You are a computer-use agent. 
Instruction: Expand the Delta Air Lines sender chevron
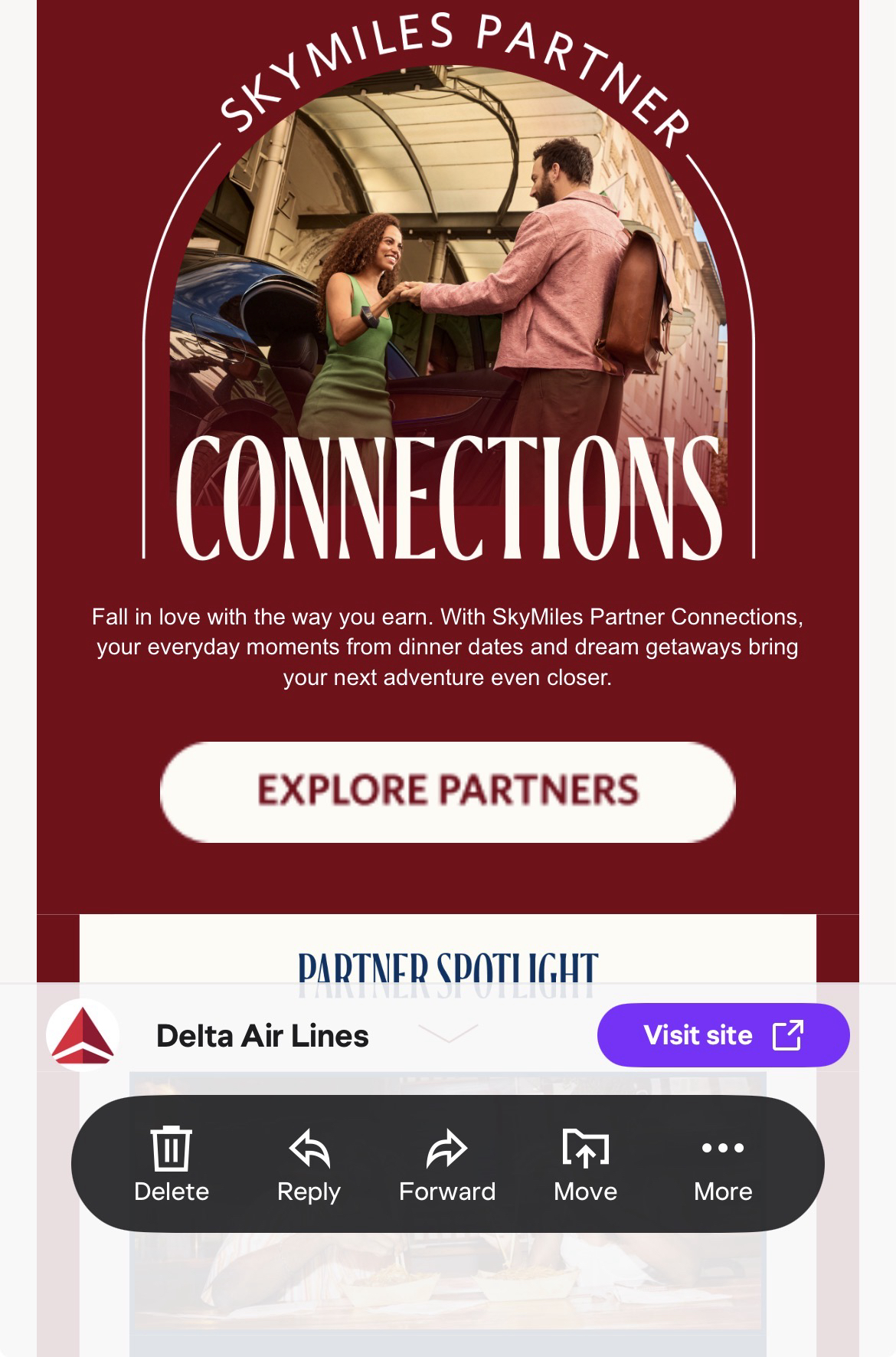point(448,1034)
